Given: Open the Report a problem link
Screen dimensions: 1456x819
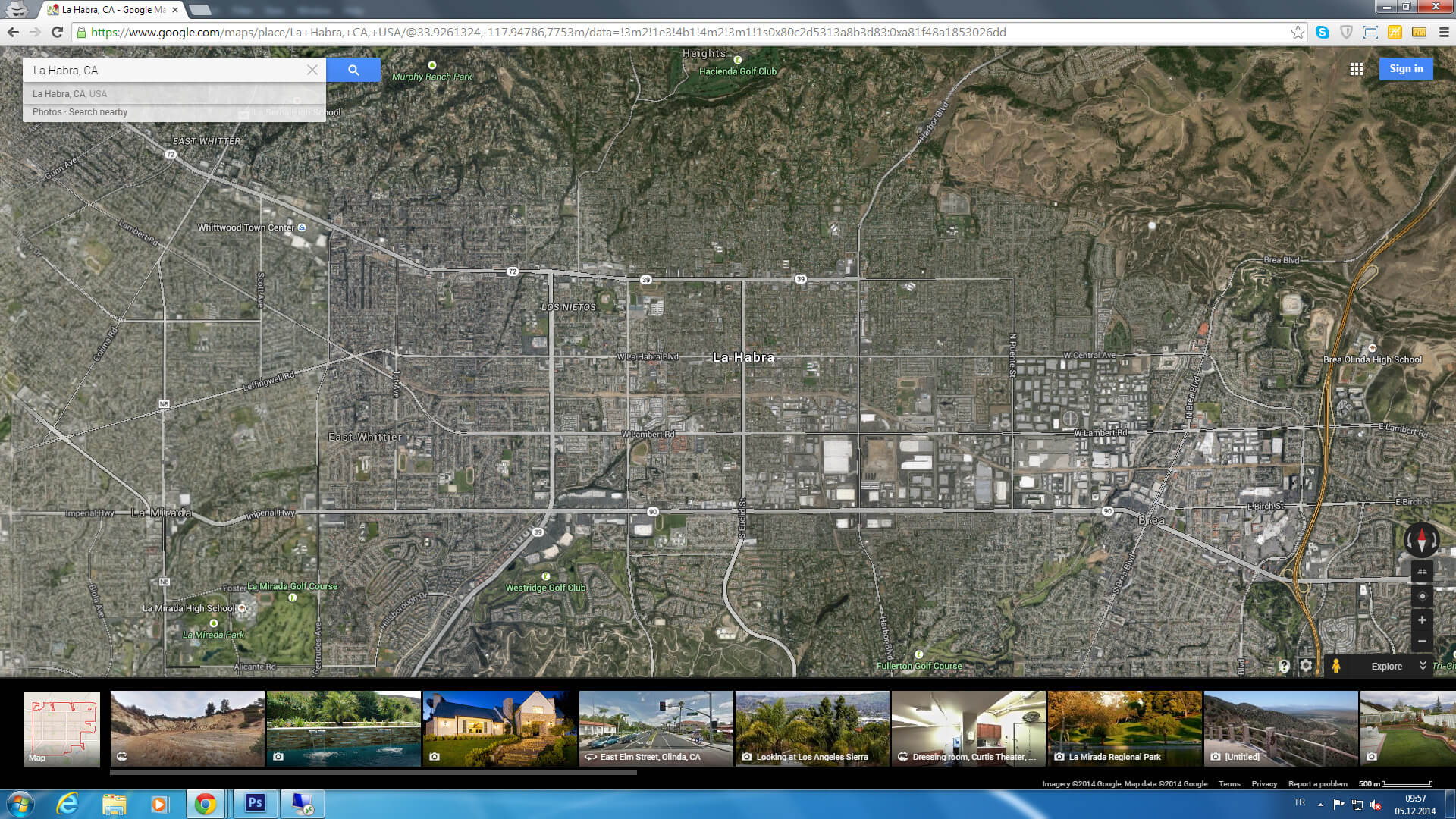Looking at the screenshot, I should (1317, 784).
